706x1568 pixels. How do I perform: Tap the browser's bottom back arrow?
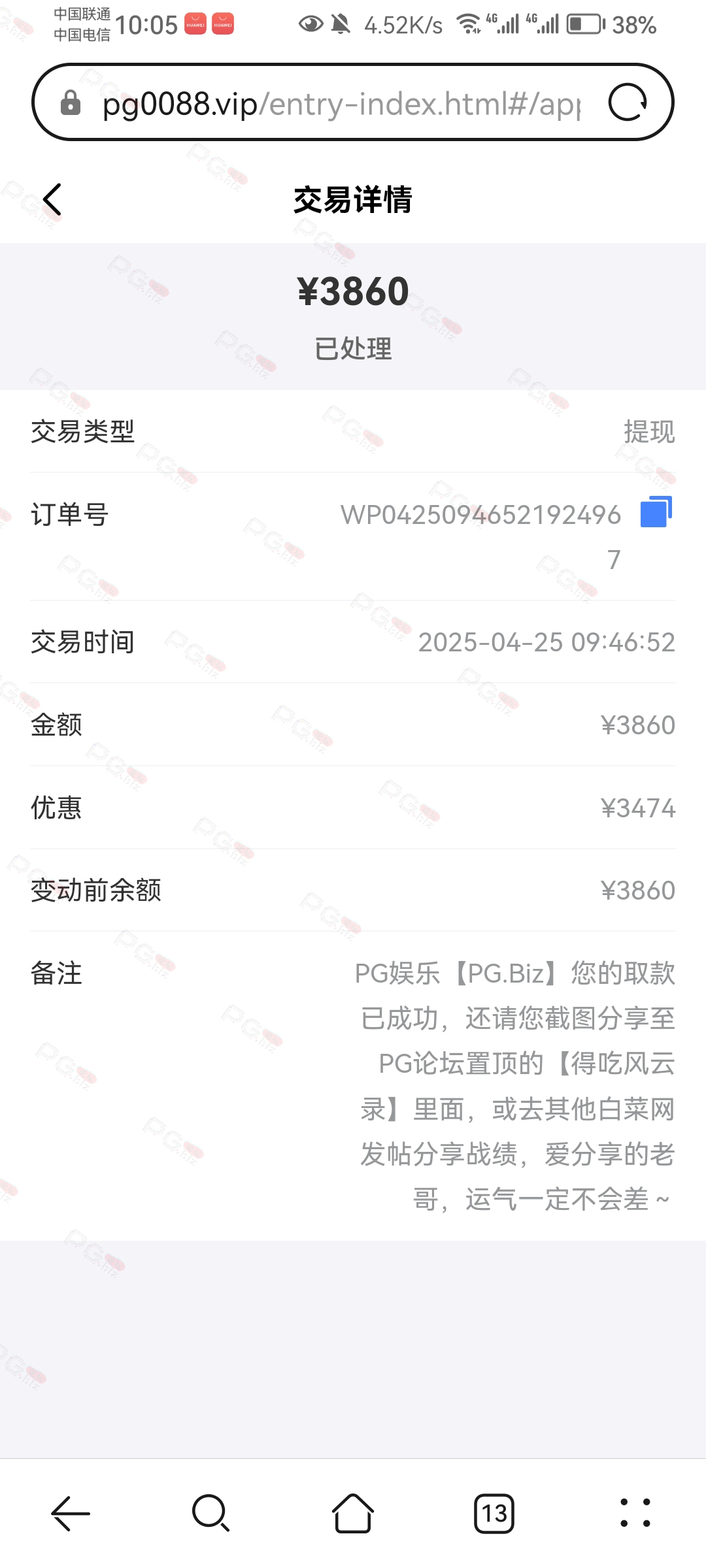coord(71,1513)
